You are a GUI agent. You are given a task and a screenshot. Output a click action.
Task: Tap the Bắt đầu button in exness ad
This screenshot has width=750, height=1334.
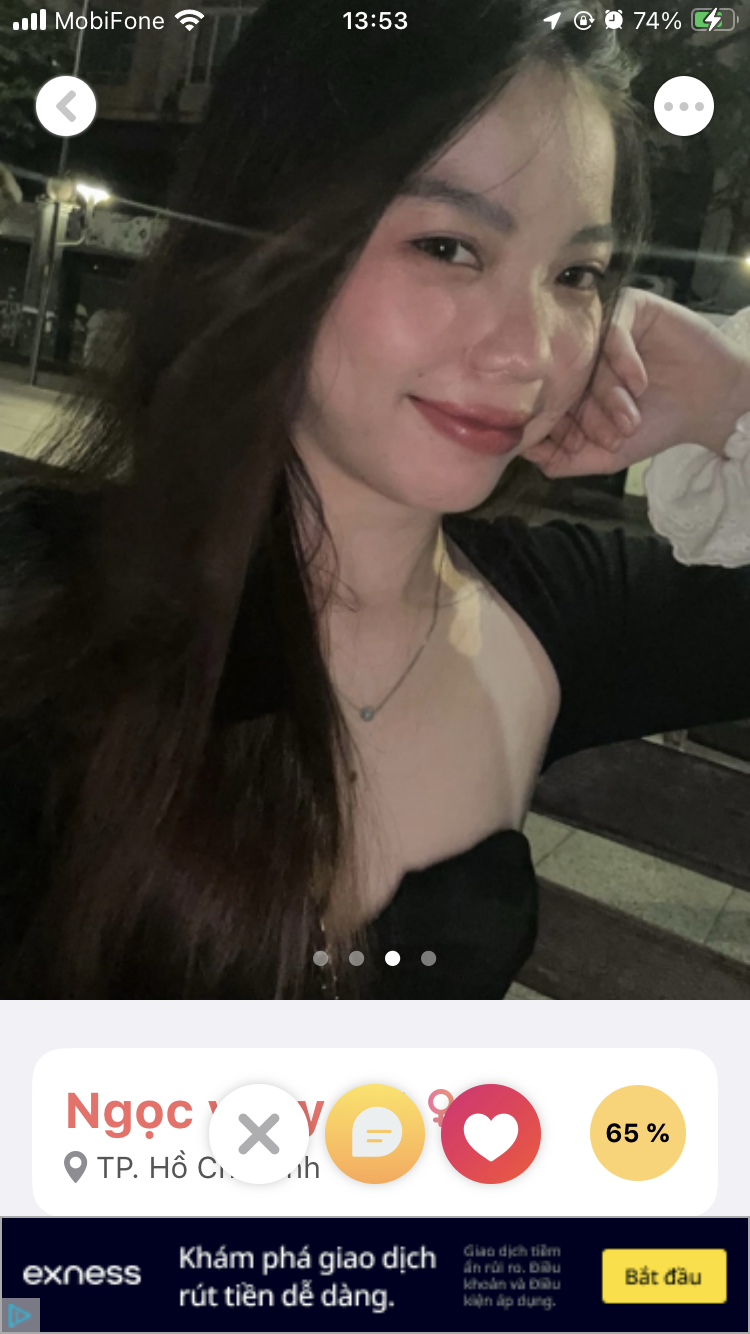(x=663, y=1276)
